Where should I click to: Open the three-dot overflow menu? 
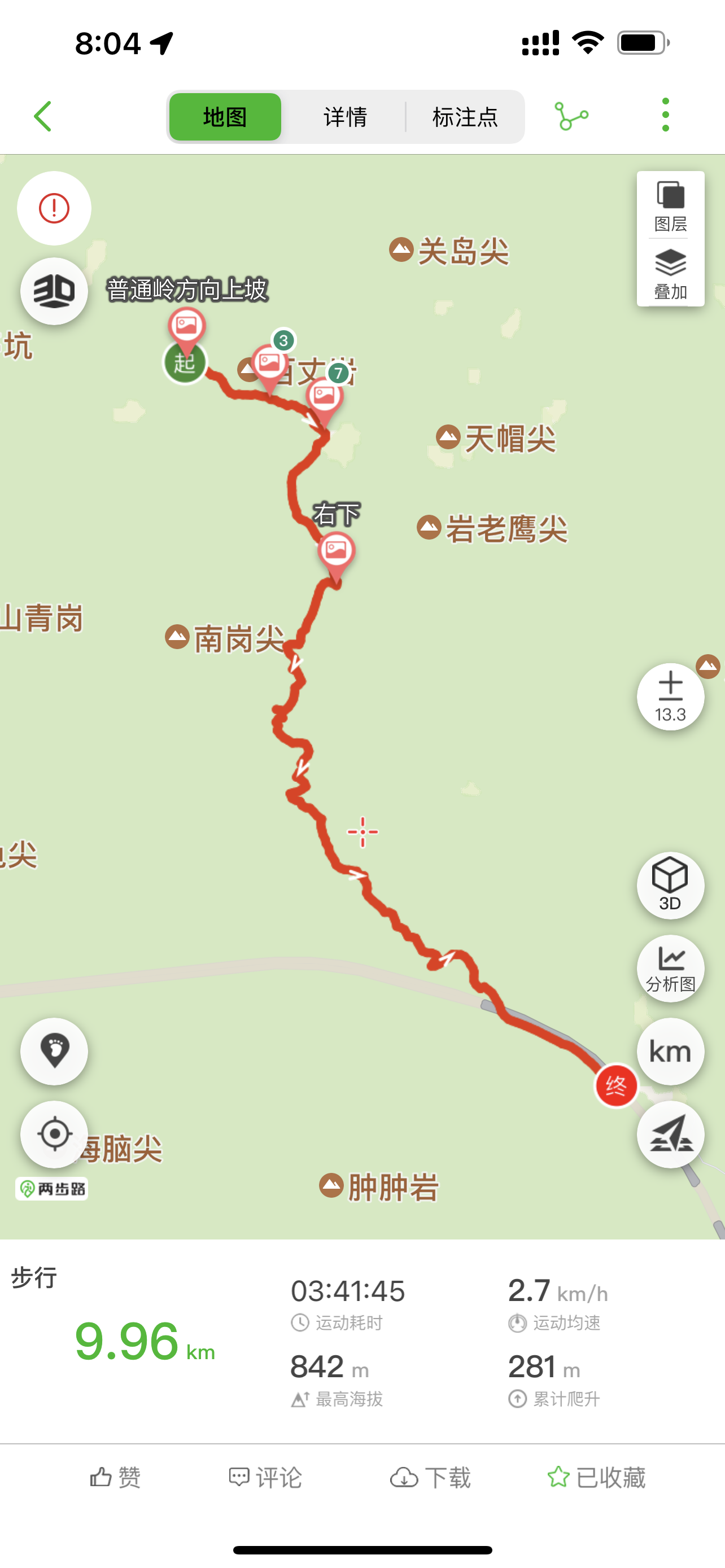tap(665, 115)
